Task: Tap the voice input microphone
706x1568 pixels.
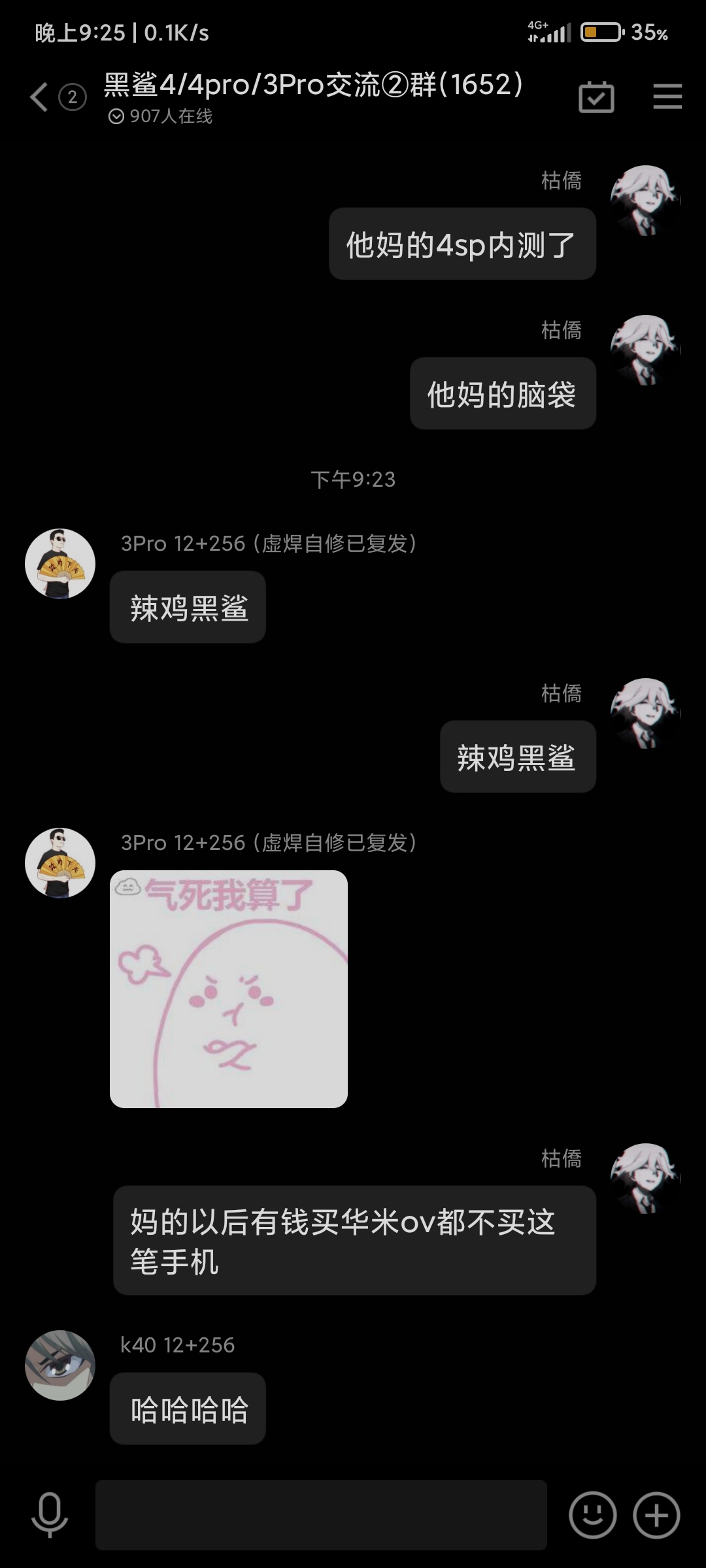Action: (x=50, y=1514)
